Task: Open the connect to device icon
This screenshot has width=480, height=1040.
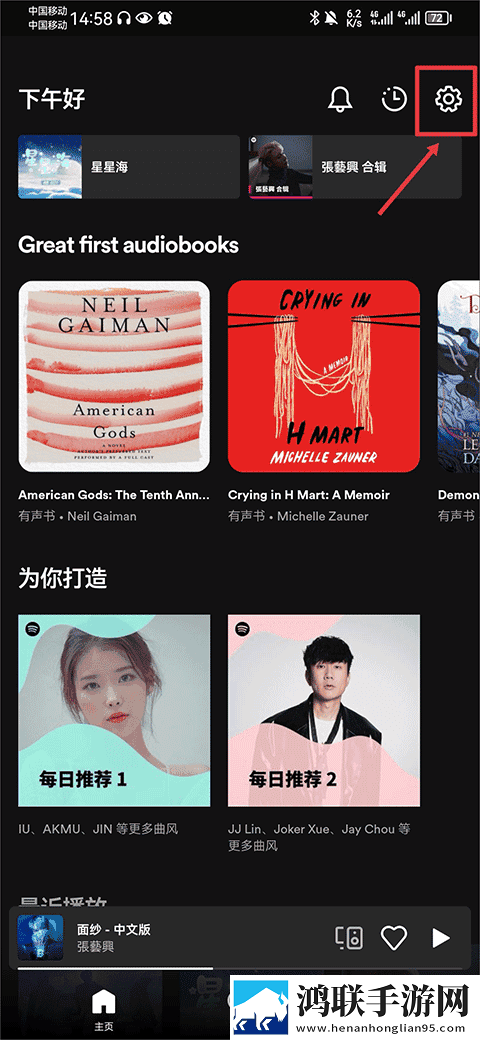Action: [x=349, y=938]
